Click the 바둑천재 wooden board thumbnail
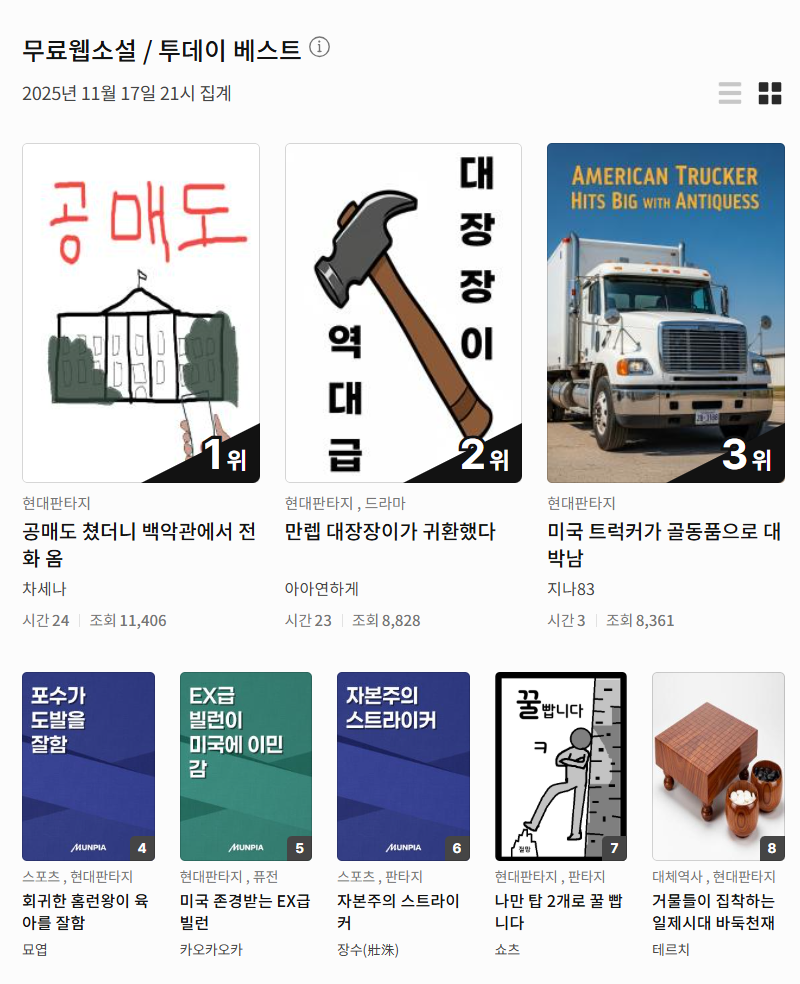Image resolution: width=800 pixels, height=984 pixels. tap(719, 765)
